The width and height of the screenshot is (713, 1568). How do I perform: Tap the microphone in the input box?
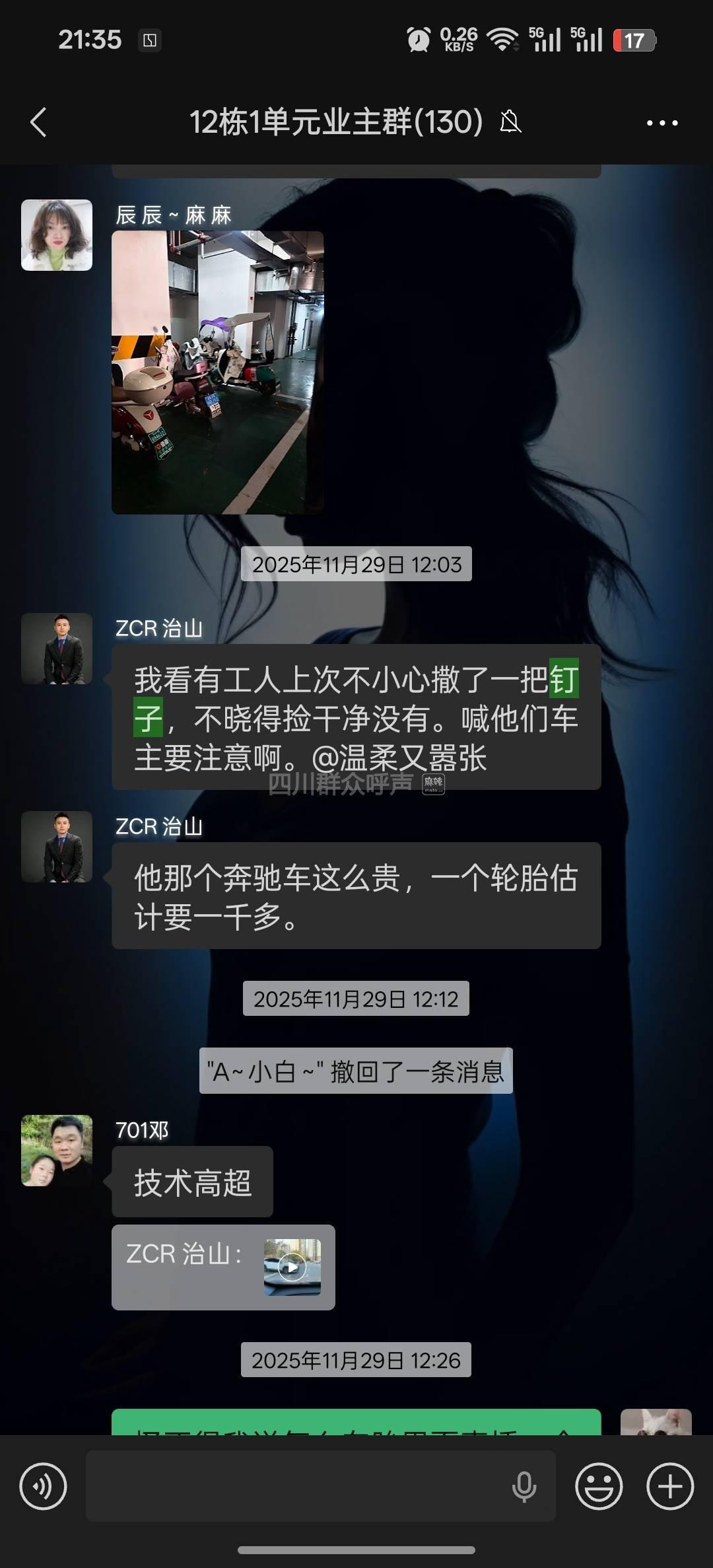(x=524, y=1487)
